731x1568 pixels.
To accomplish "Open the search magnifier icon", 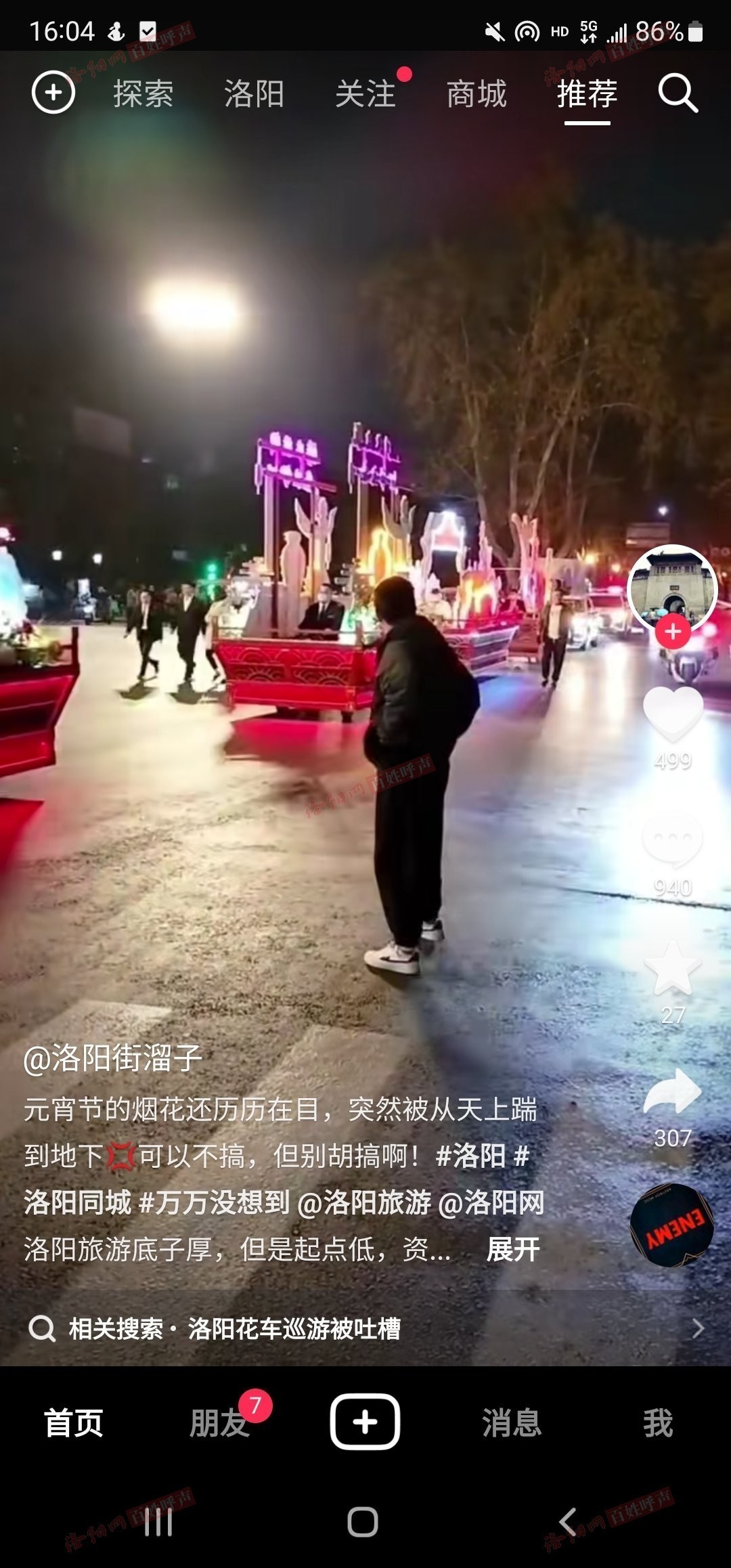I will [x=678, y=93].
